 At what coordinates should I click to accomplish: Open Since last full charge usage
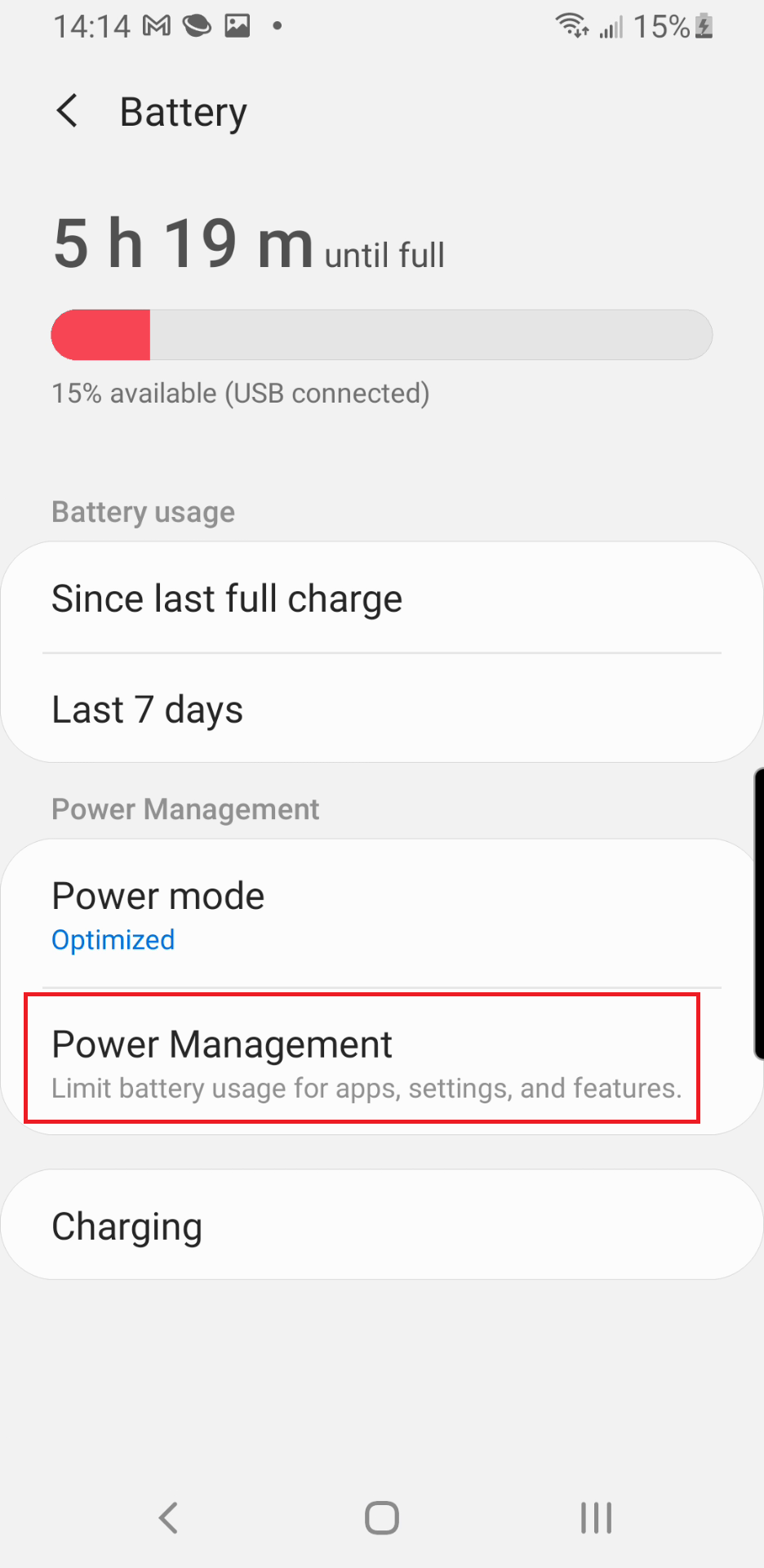pyautogui.click(x=382, y=598)
